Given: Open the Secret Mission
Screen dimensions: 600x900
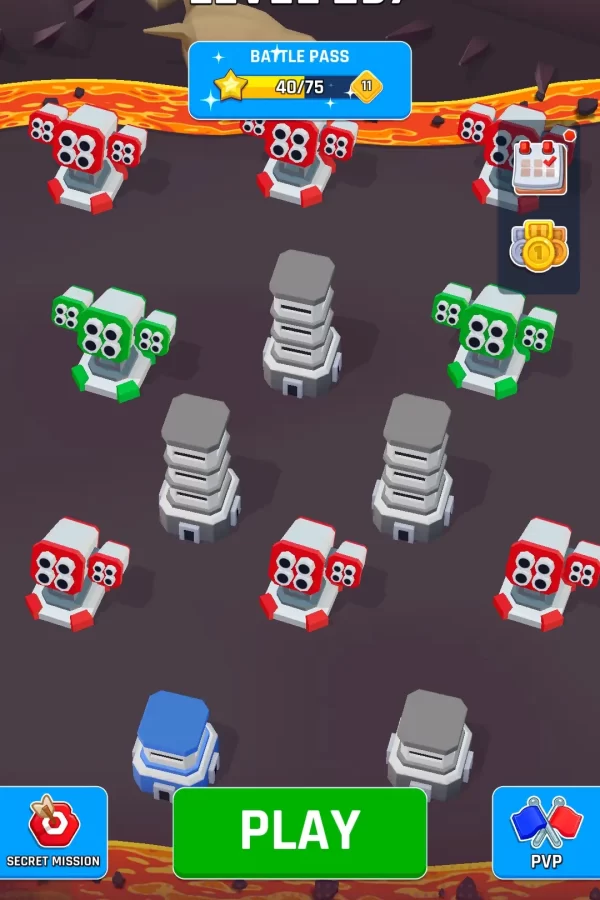Looking at the screenshot, I should 53,832.
